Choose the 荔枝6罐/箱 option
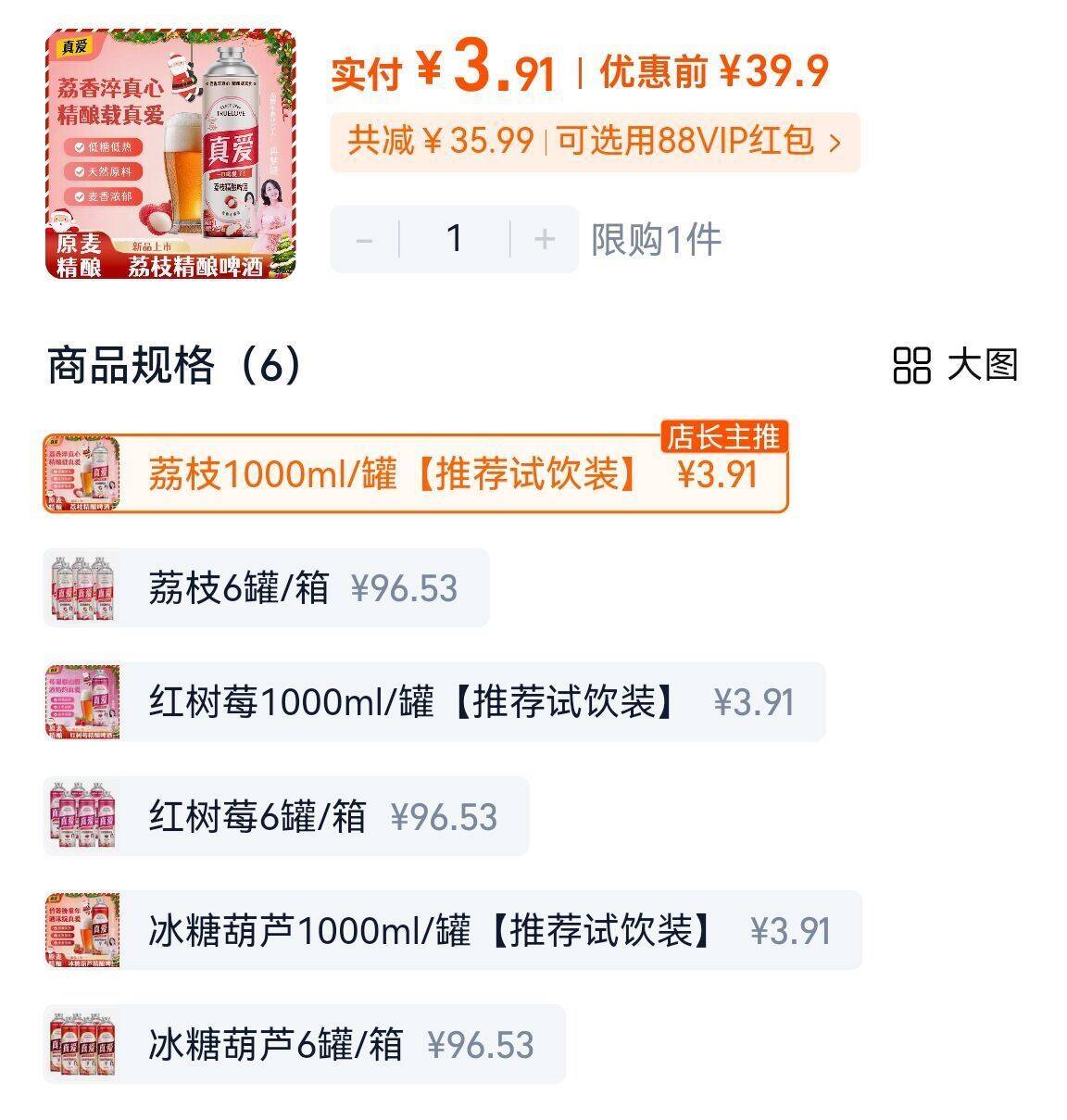Screen dimensions: 1067x1120 pyautogui.click(x=266, y=587)
